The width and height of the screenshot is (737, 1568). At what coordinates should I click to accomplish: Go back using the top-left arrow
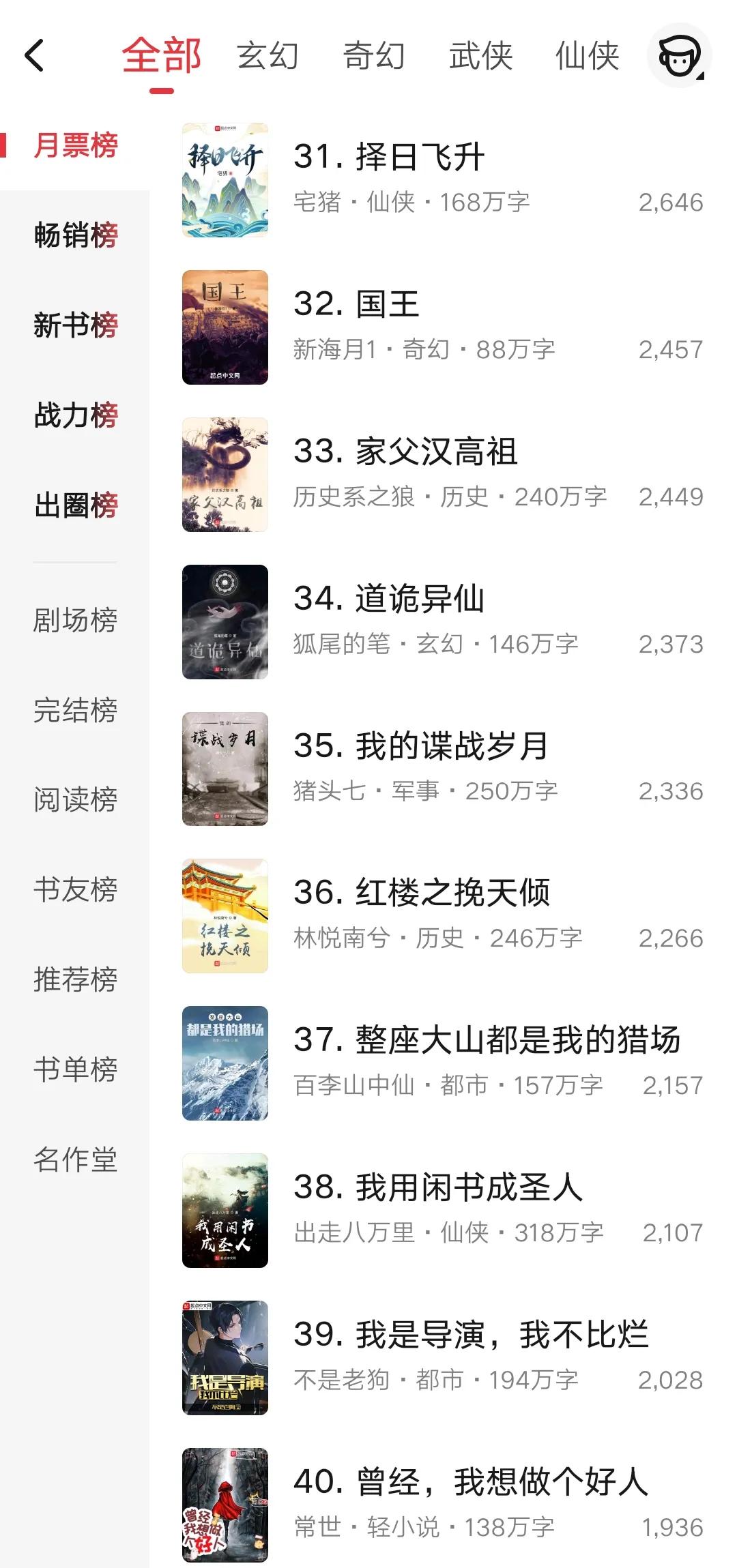(x=34, y=56)
